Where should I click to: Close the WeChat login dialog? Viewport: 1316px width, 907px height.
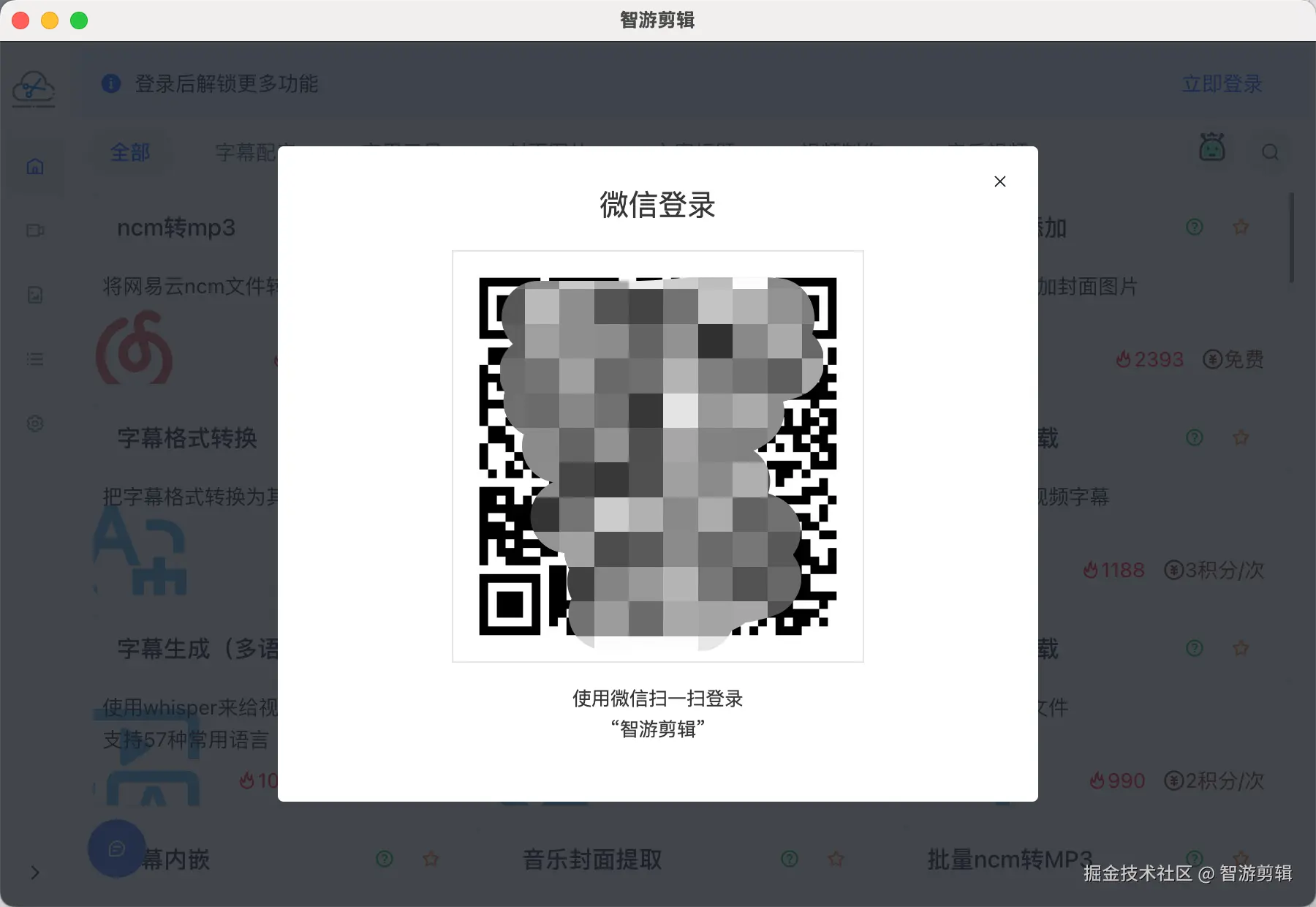coord(999,181)
